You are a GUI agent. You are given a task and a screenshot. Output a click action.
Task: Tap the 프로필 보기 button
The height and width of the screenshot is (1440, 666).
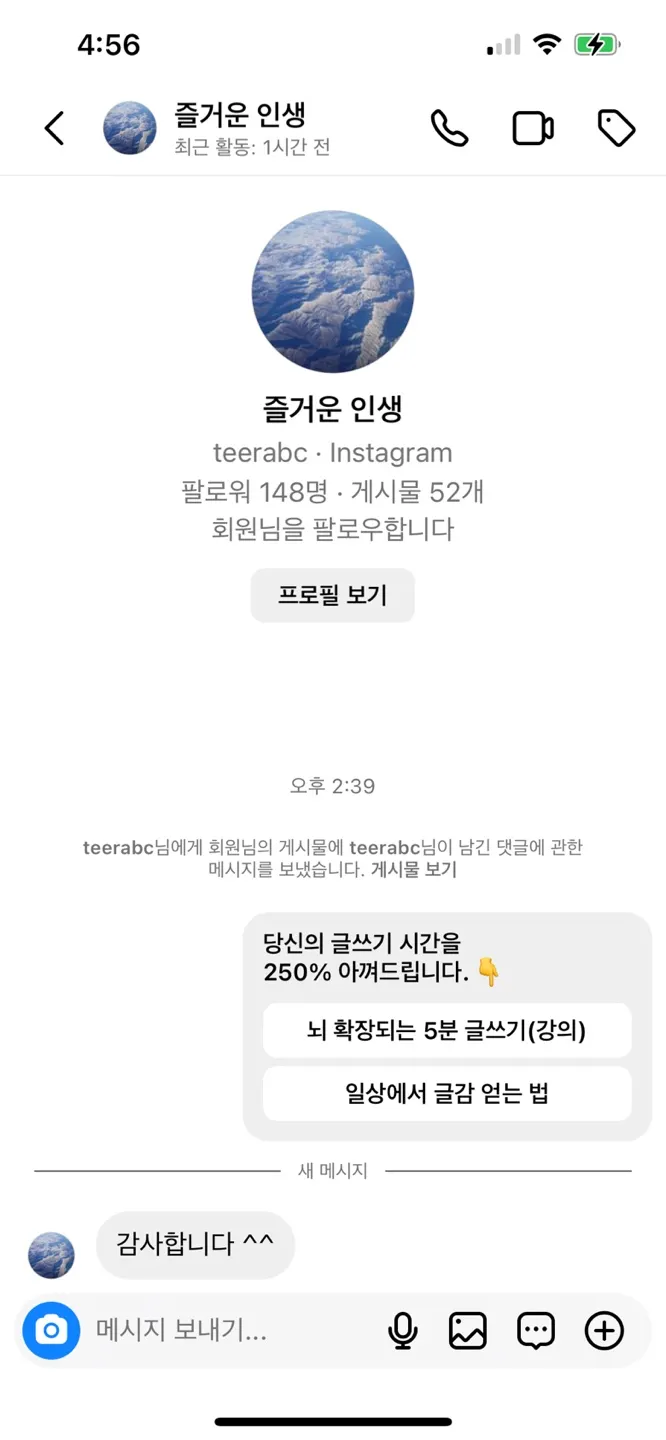click(x=332, y=596)
